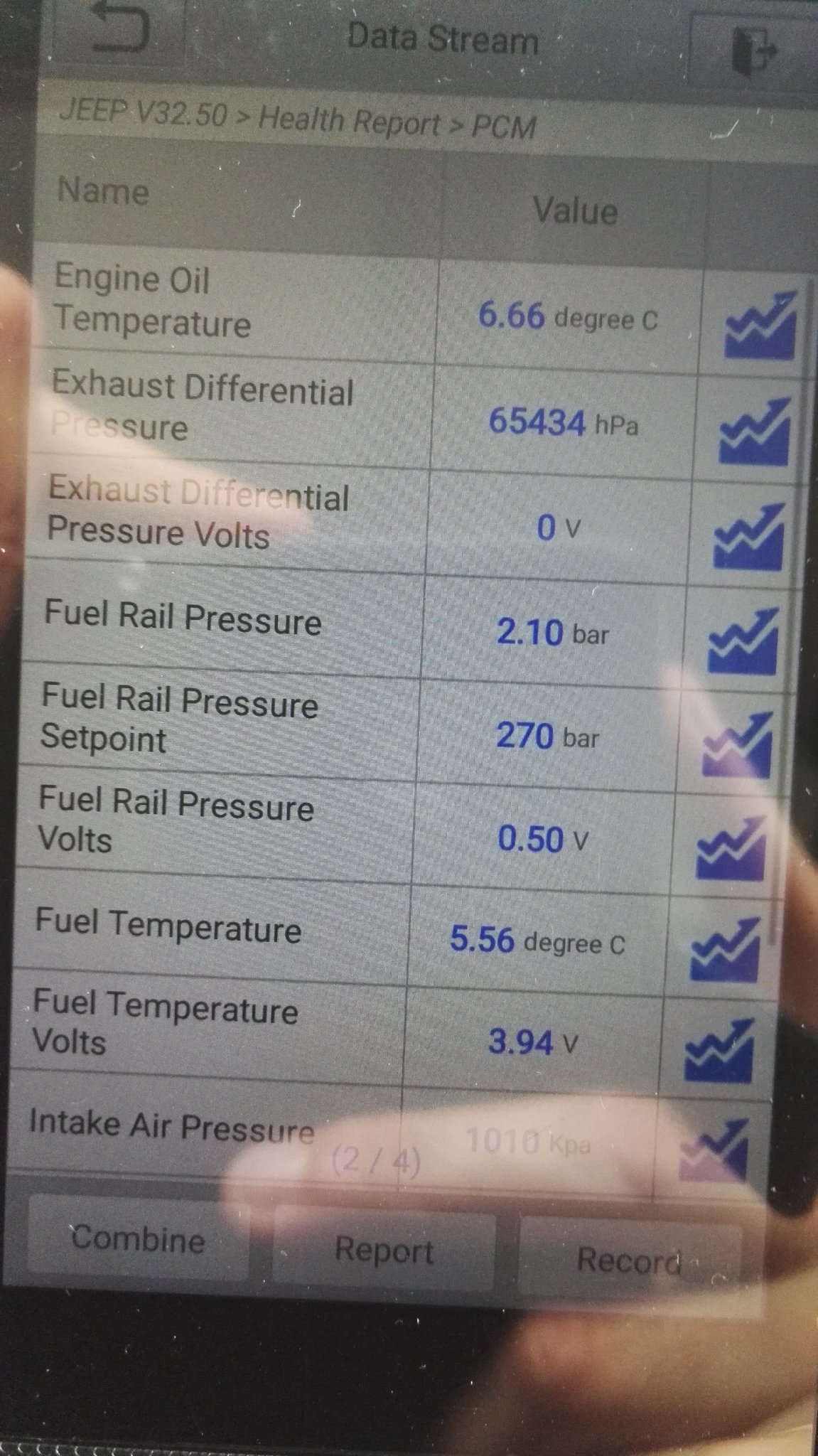Display graph for Fuel Rail Pressure Volts
Viewport: 818px width, 1456px height.
pos(731,847)
